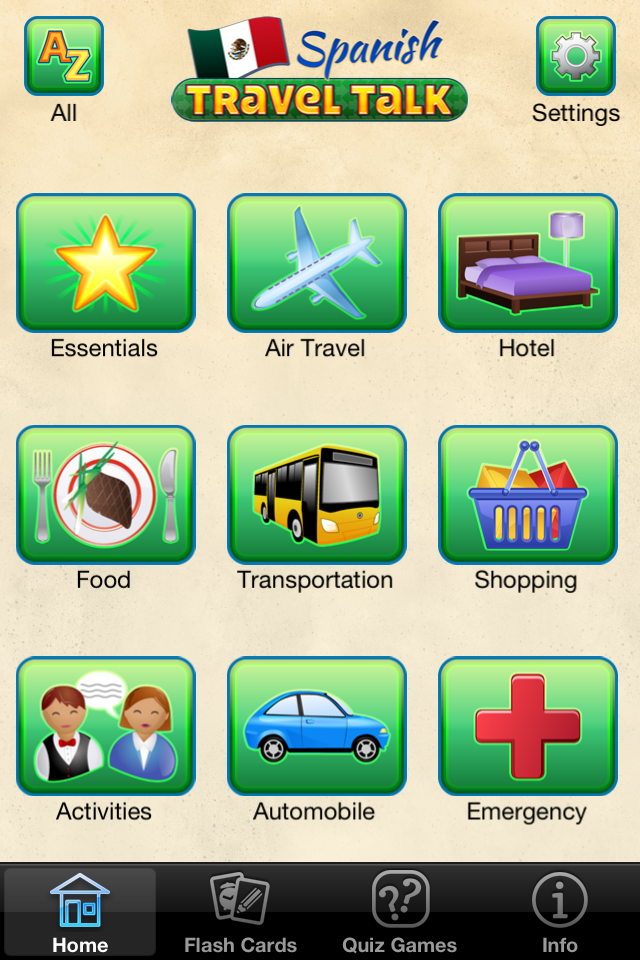Select the Automobile category

(316, 726)
